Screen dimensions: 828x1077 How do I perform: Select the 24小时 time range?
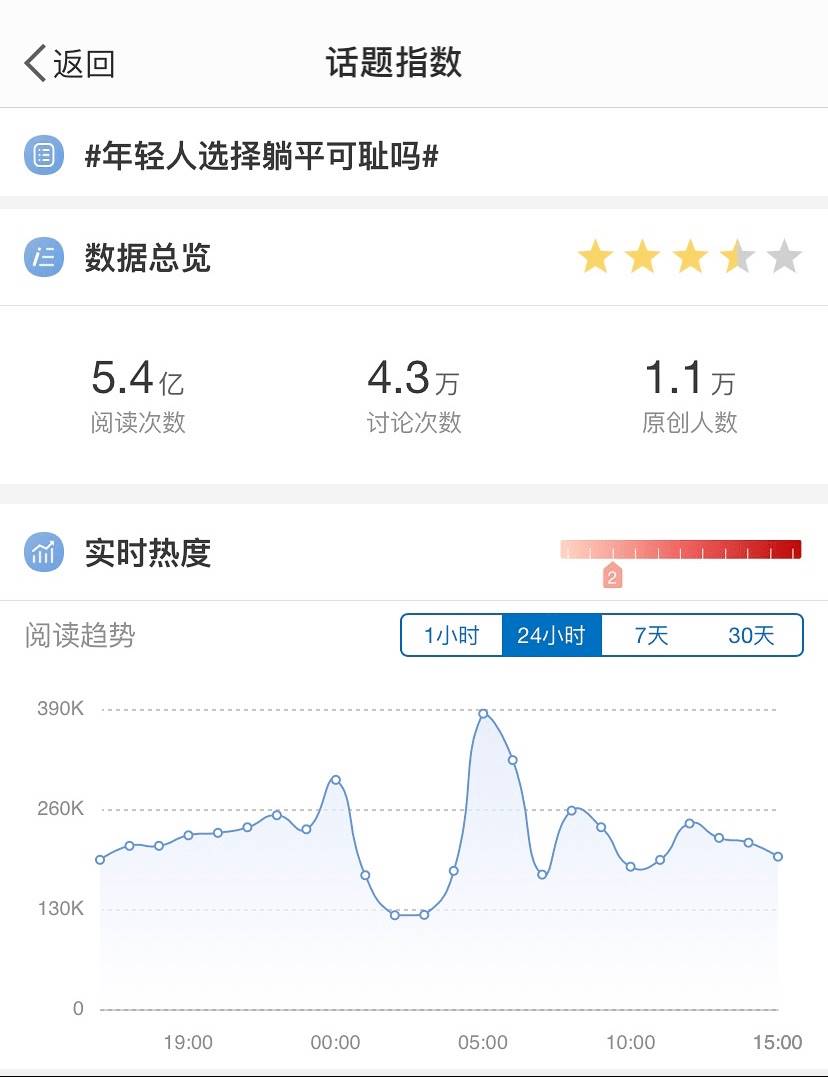coord(551,635)
